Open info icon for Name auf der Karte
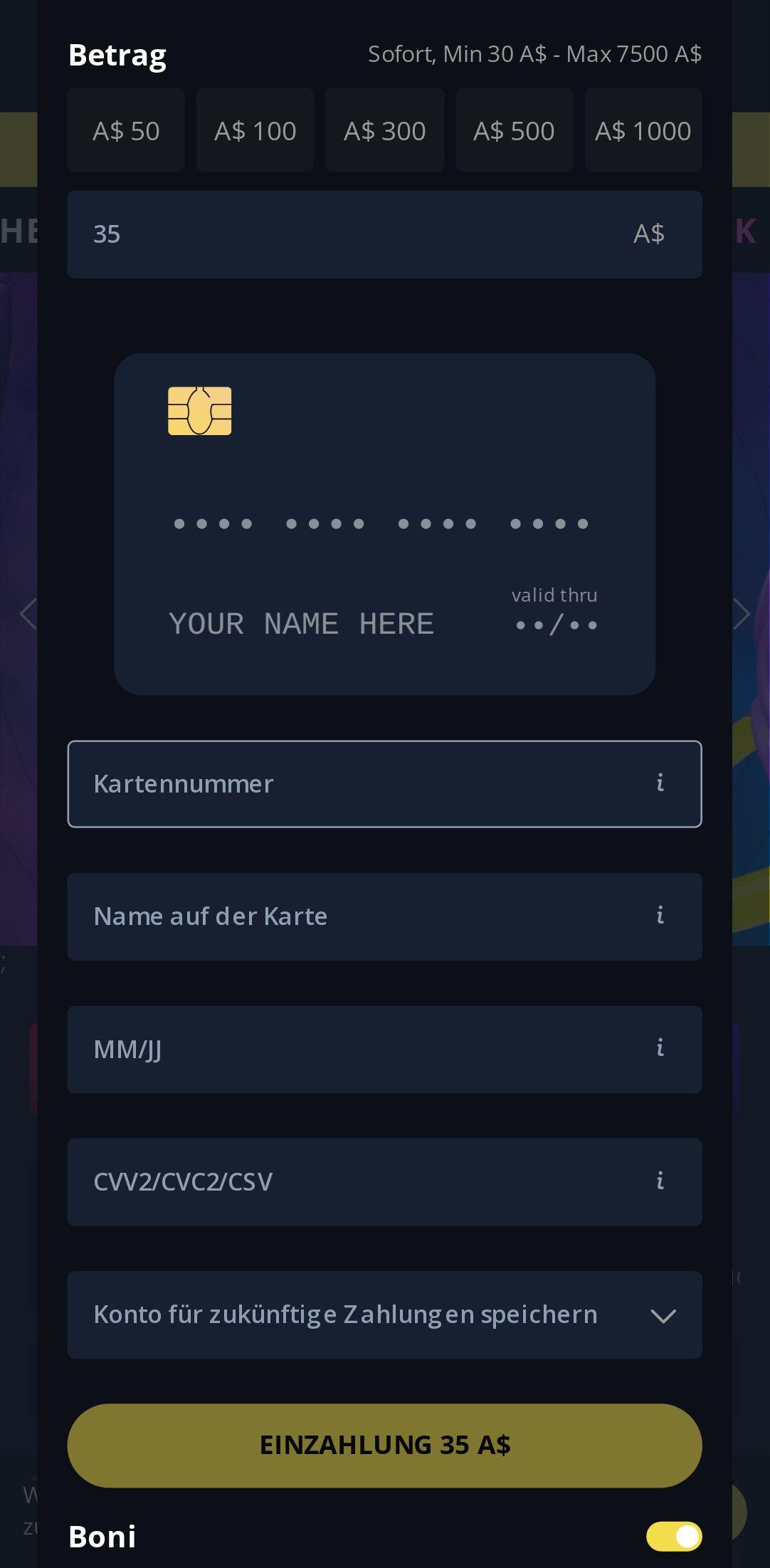The width and height of the screenshot is (770, 1568). tap(660, 916)
